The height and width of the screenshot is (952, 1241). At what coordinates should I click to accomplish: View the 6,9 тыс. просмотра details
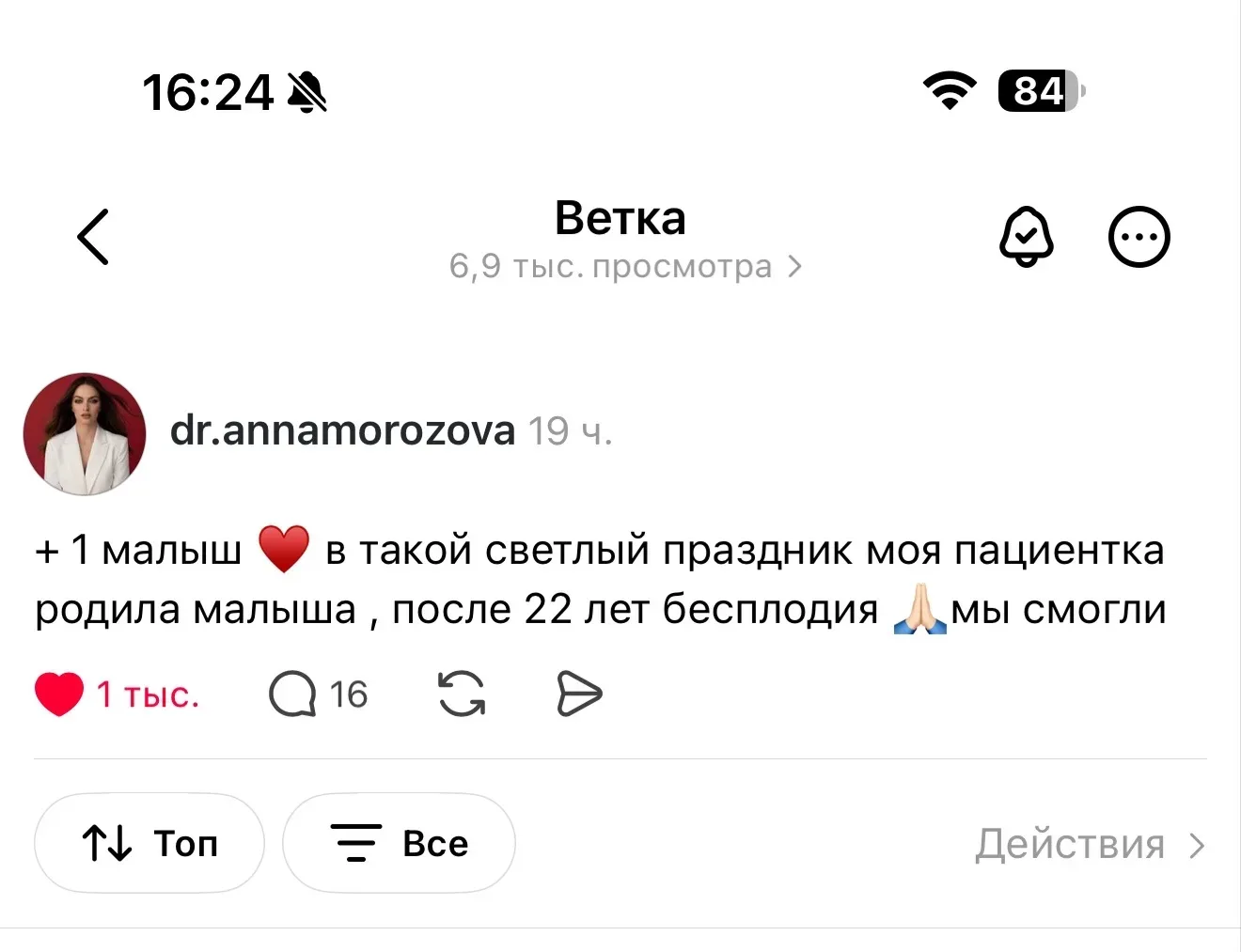[625, 267]
